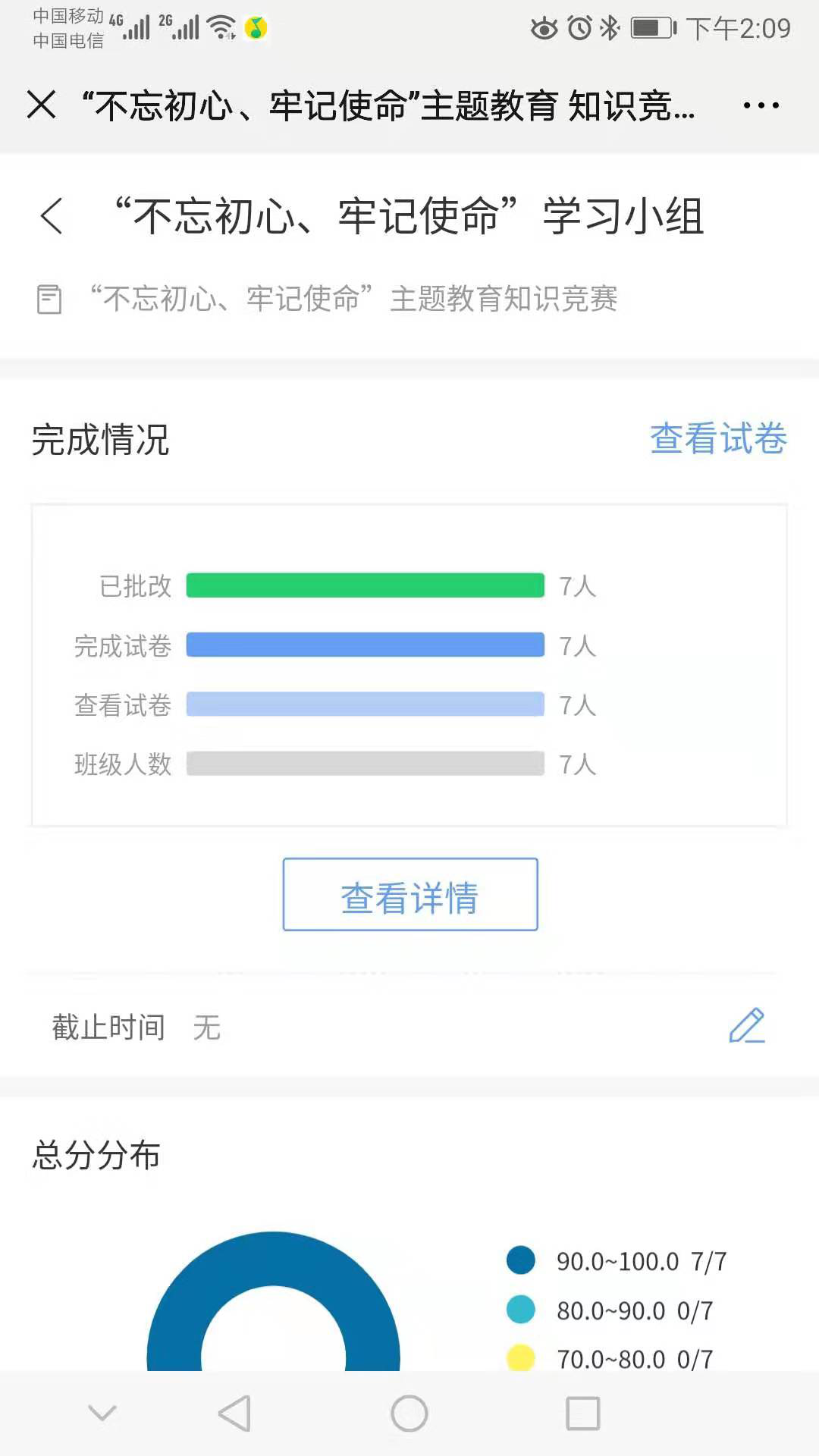Edit the 截止时间 with the pencil icon

[747, 1026]
